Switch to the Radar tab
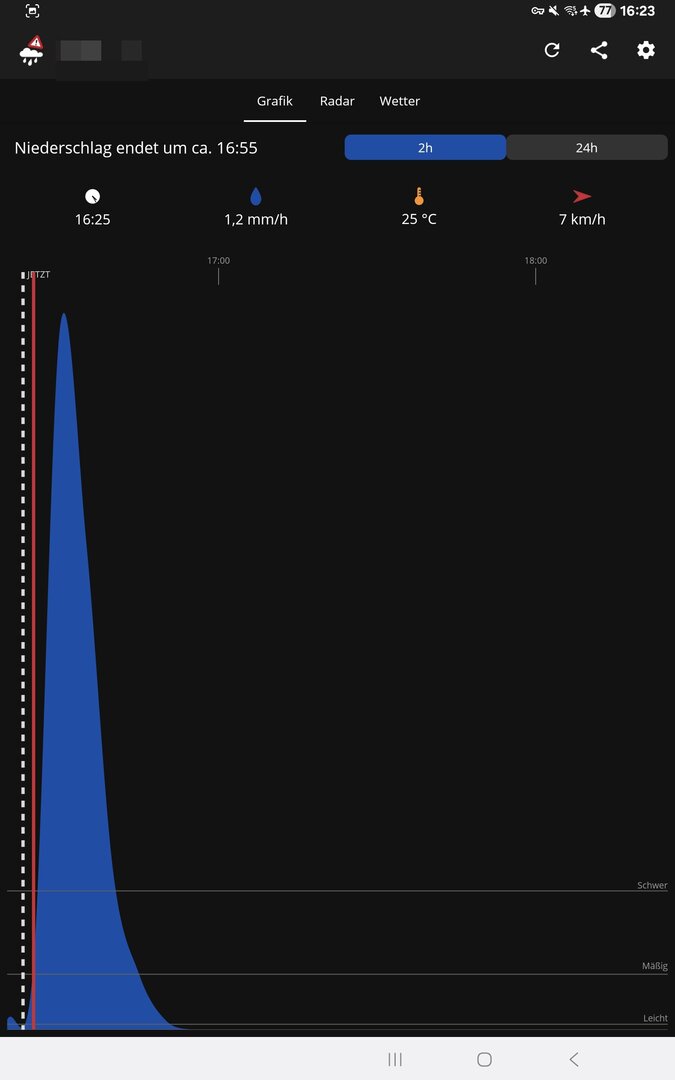The width and height of the screenshot is (675, 1080). pyautogui.click(x=337, y=101)
